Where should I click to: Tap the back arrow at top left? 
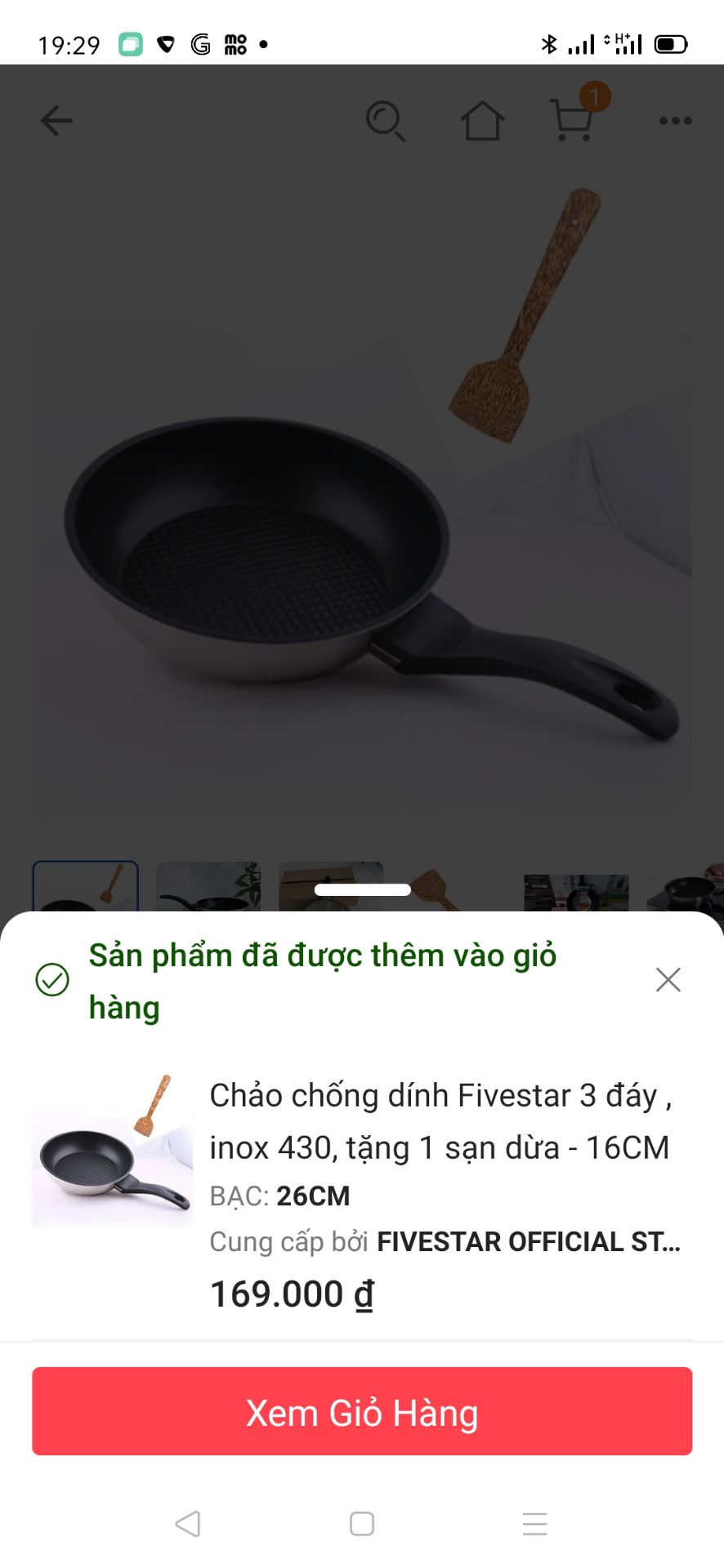pos(56,120)
